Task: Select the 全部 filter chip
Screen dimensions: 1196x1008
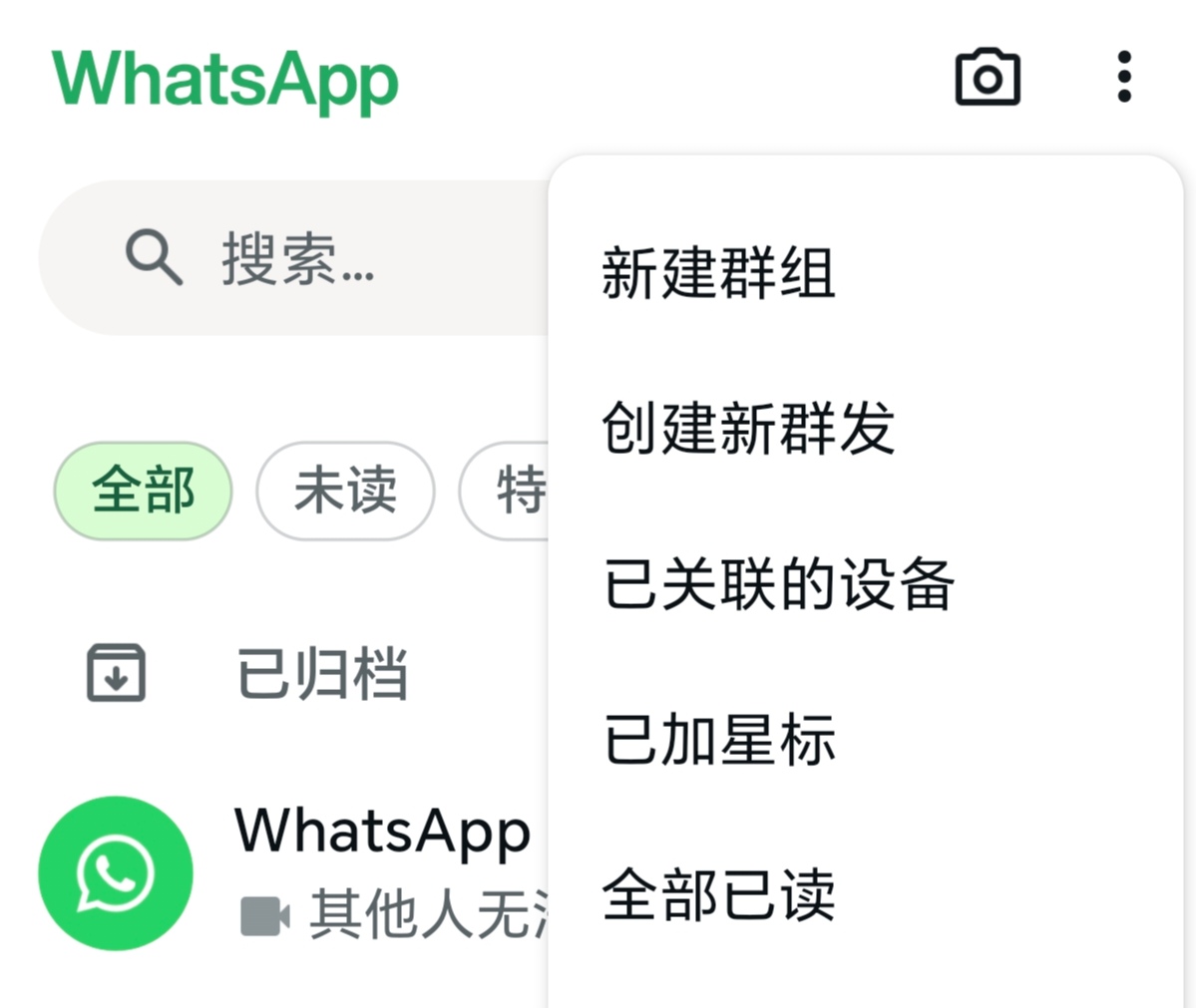Action: click(x=143, y=491)
